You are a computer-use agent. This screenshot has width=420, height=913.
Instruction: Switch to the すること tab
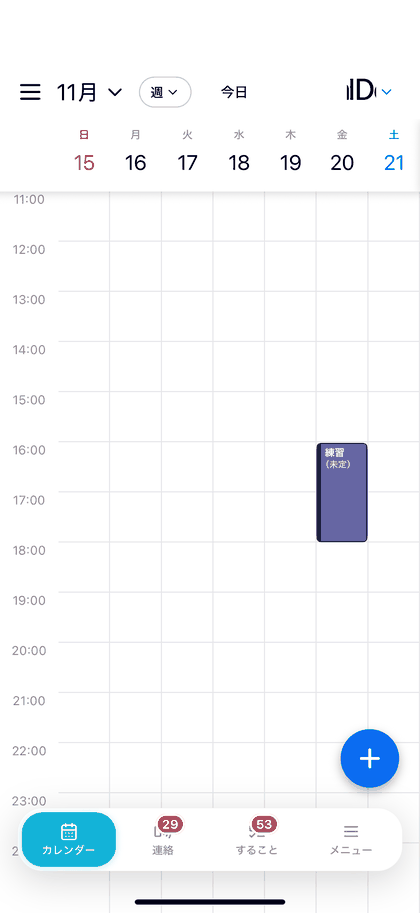coord(257,840)
